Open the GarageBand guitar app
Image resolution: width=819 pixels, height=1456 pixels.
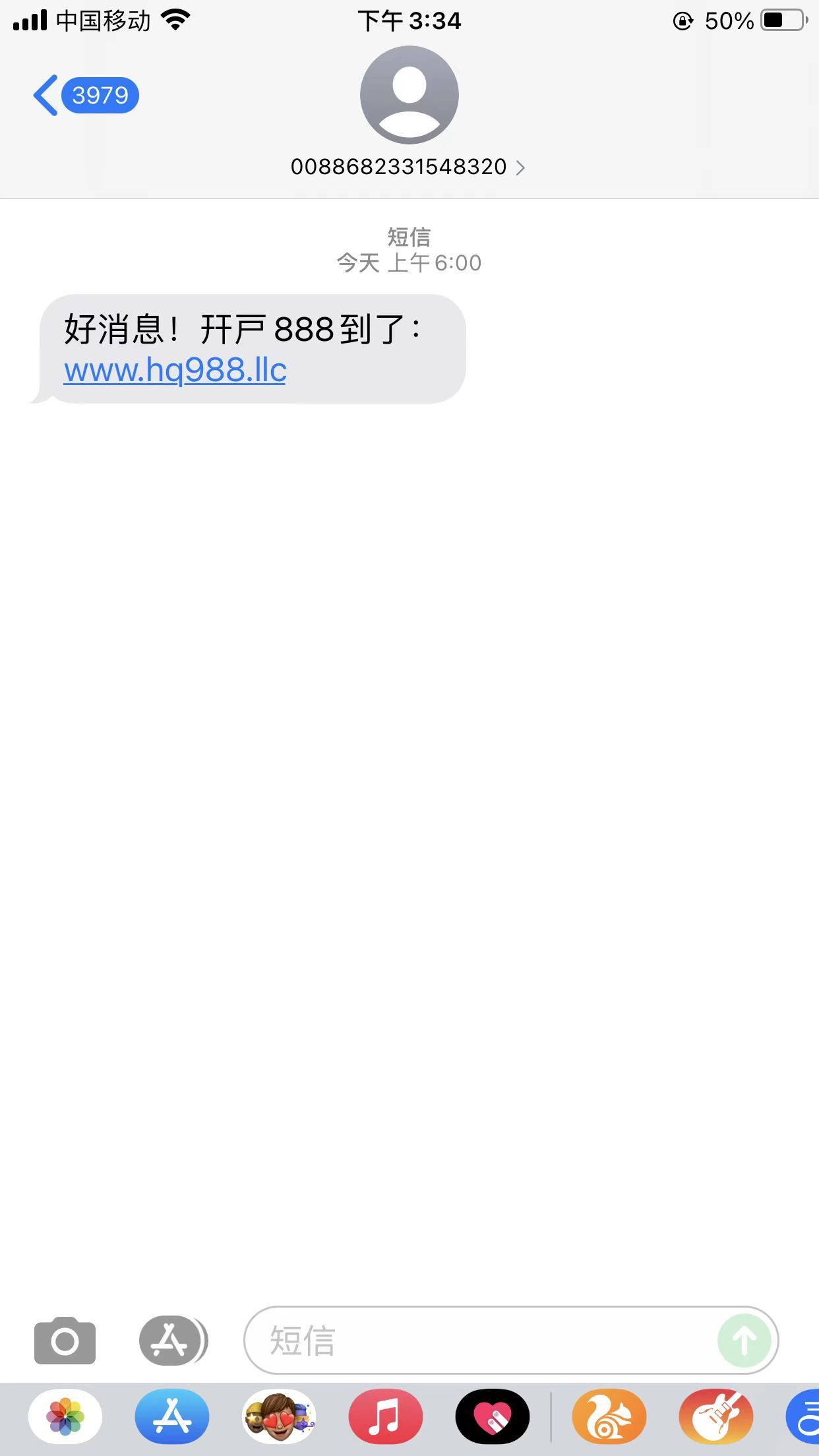(x=715, y=1416)
